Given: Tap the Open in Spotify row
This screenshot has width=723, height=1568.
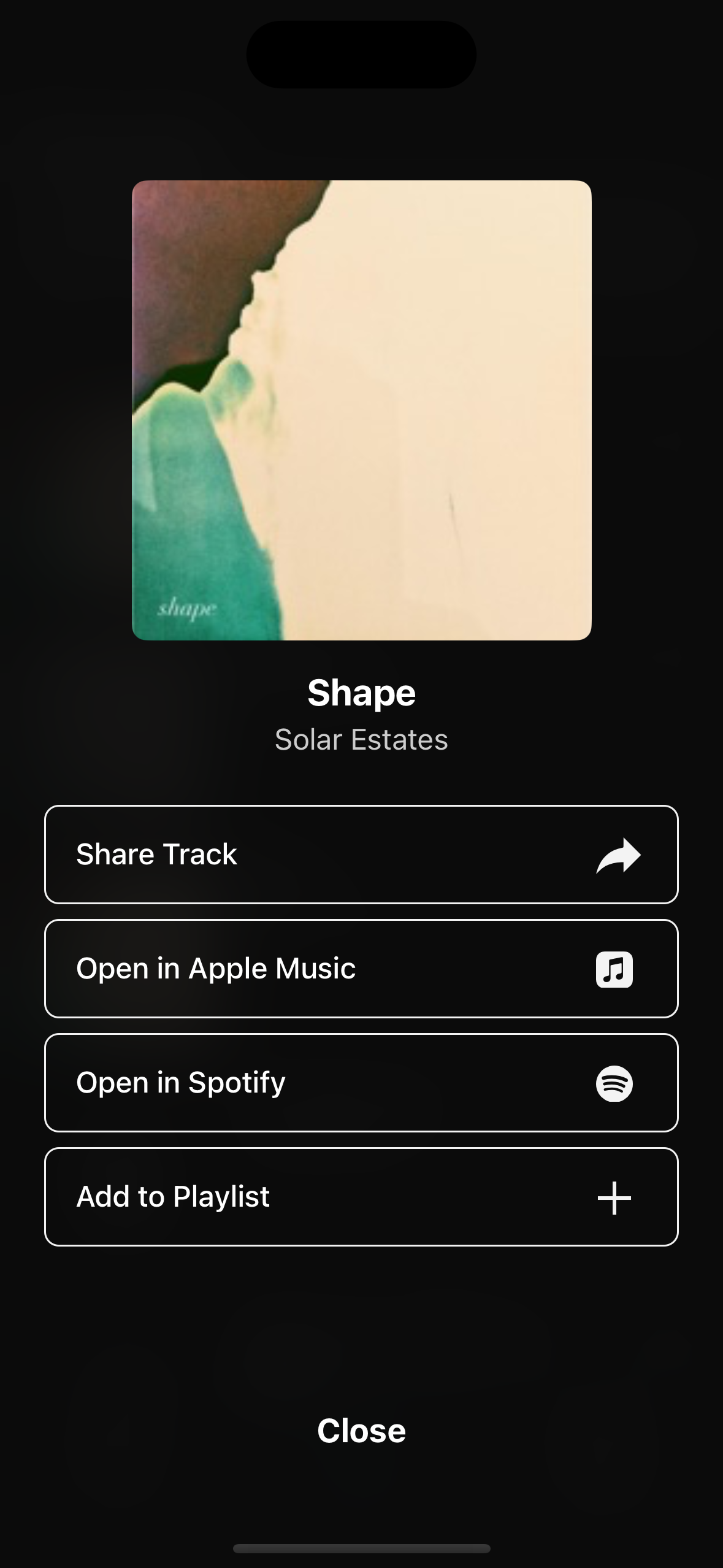Looking at the screenshot, I should [361, 1082].
